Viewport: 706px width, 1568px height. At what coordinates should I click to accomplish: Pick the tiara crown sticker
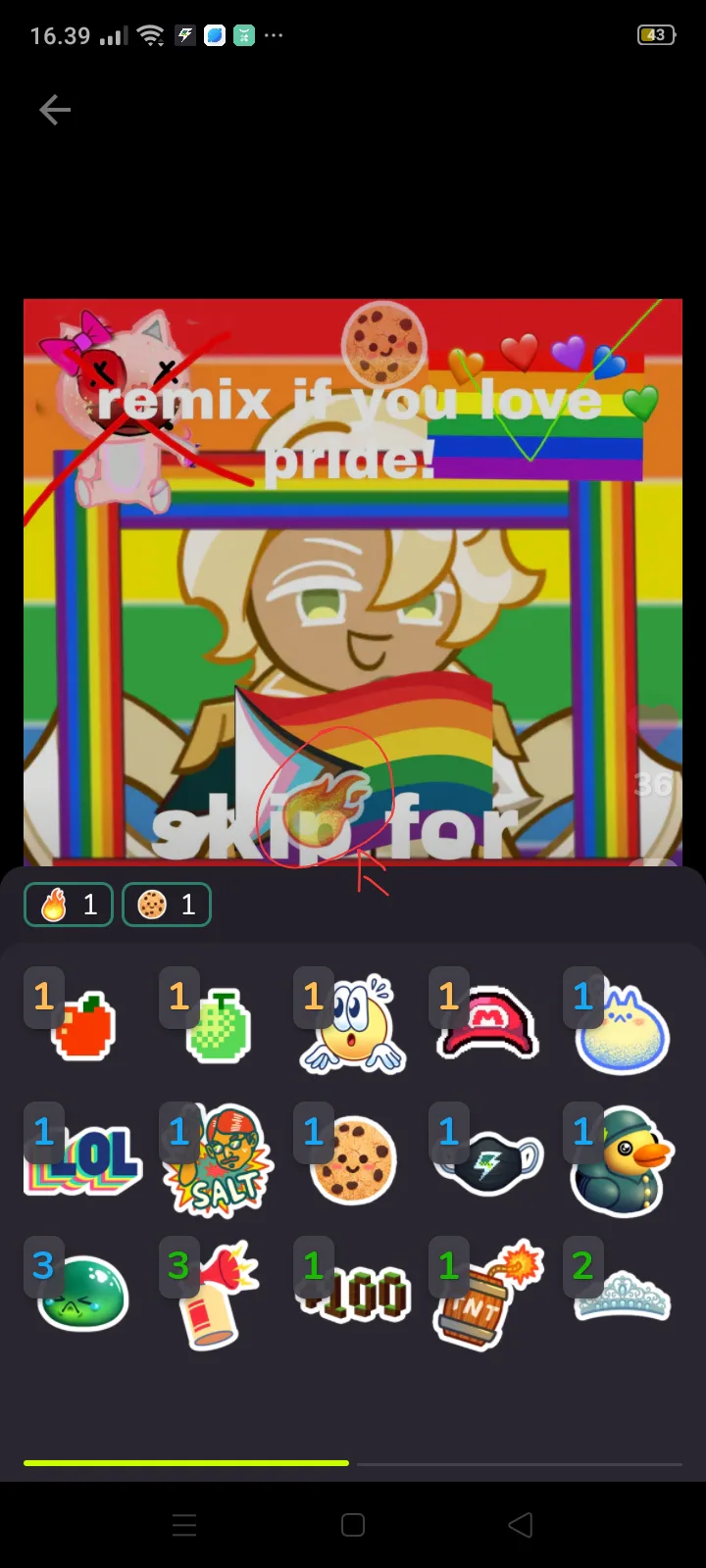tap(623, 1295)
